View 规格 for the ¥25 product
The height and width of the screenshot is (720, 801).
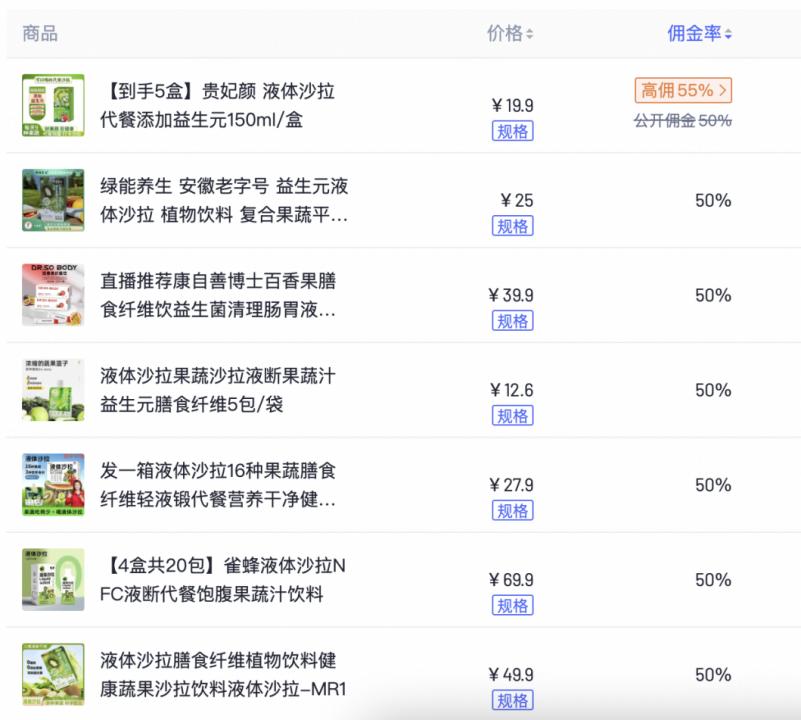coord(512,226)
